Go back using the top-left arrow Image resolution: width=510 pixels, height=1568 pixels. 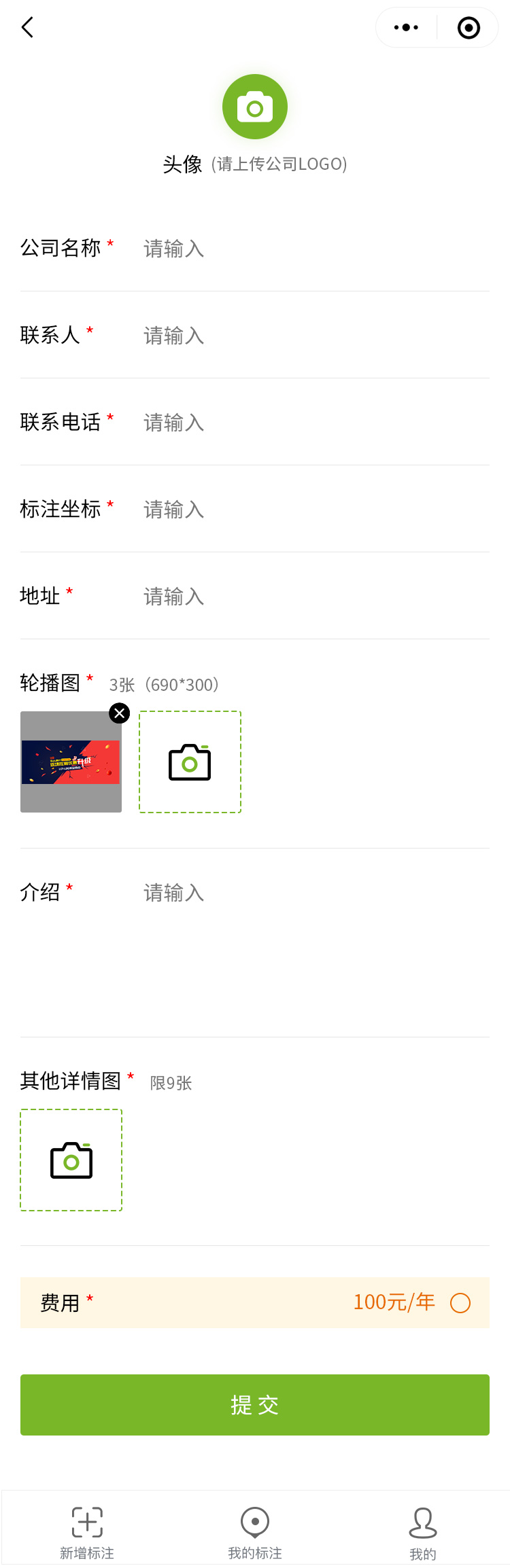tap(28, 28)
